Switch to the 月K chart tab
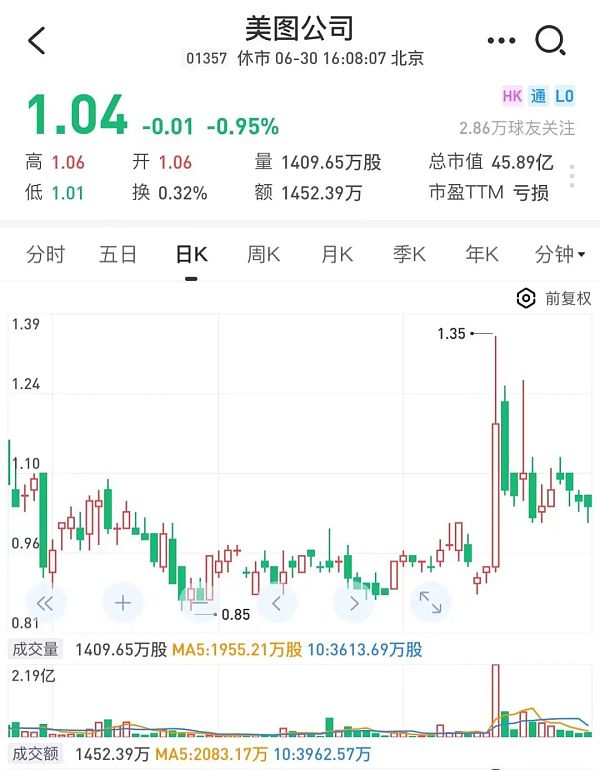This screenshot has width=600, height=770. tap(337, 255)
